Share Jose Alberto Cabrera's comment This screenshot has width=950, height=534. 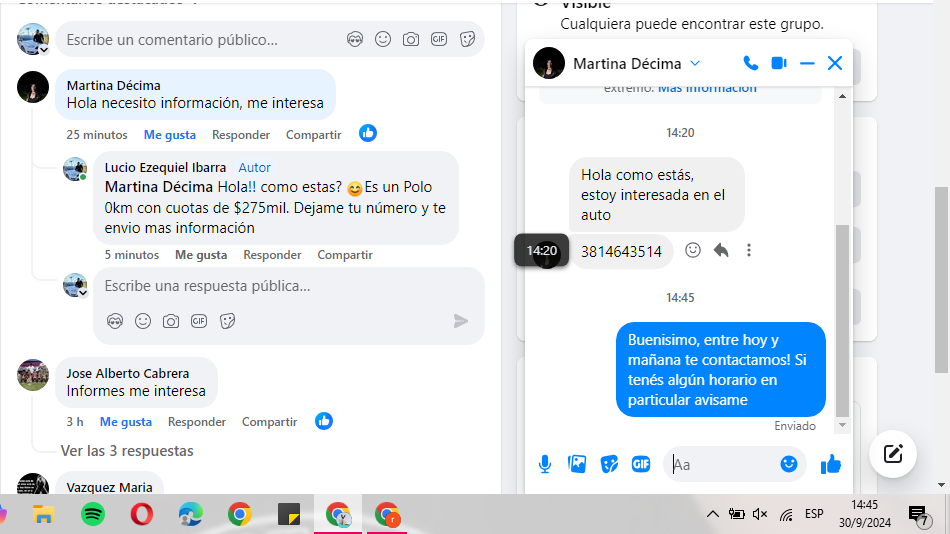point(269,422)
